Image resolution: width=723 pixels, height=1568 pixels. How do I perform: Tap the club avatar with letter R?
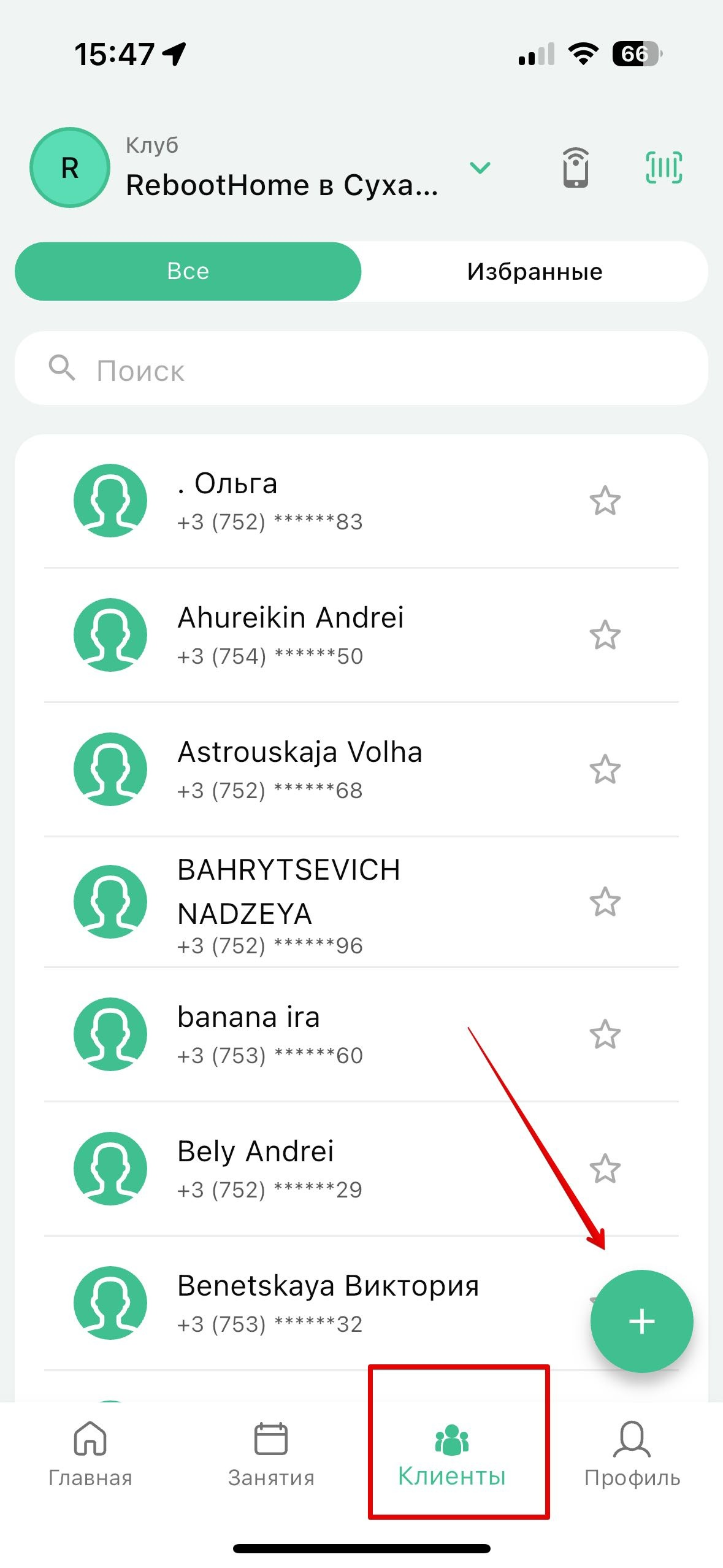[70, 167]
